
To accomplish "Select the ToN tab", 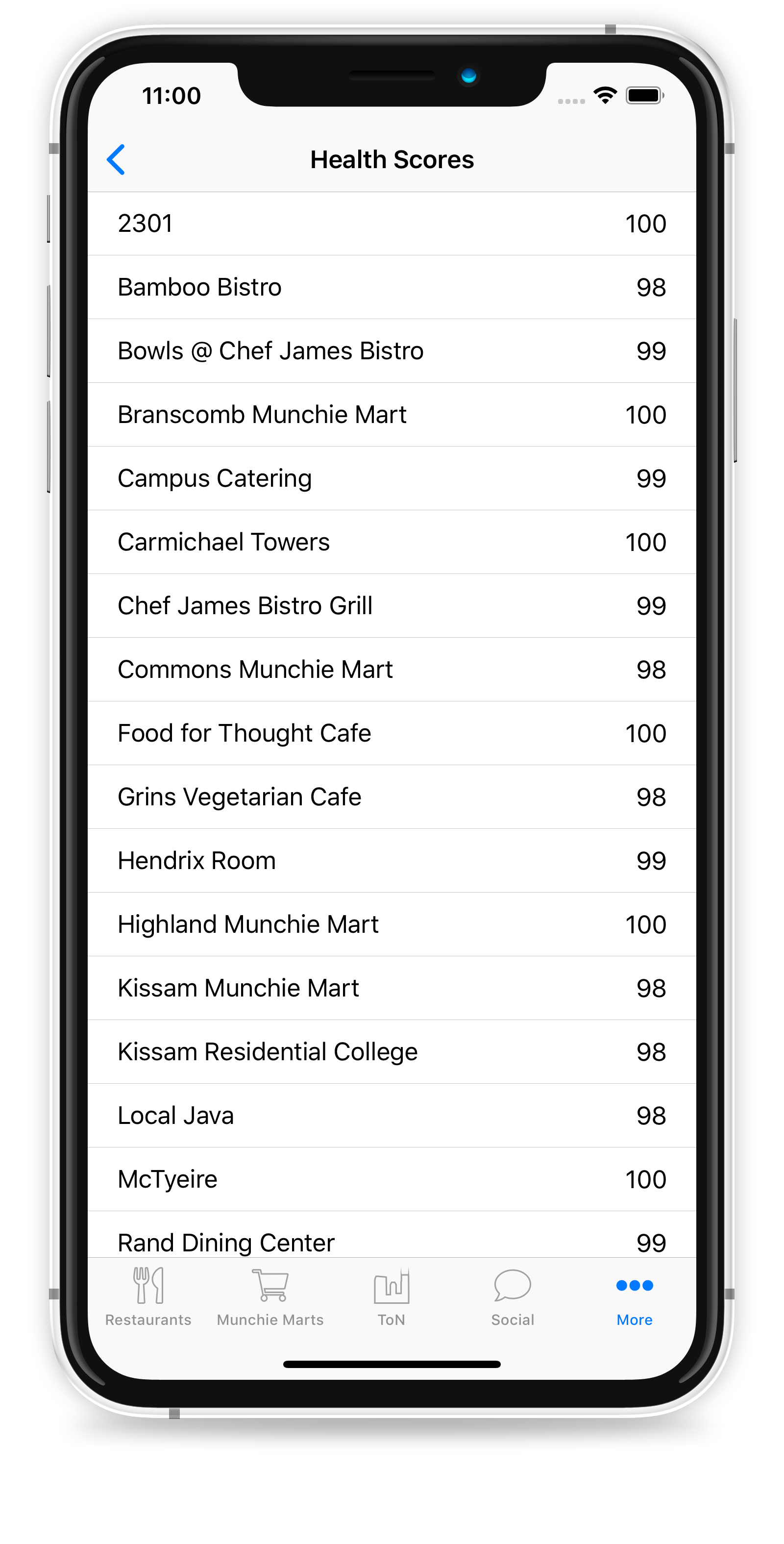I will 392,1297.
